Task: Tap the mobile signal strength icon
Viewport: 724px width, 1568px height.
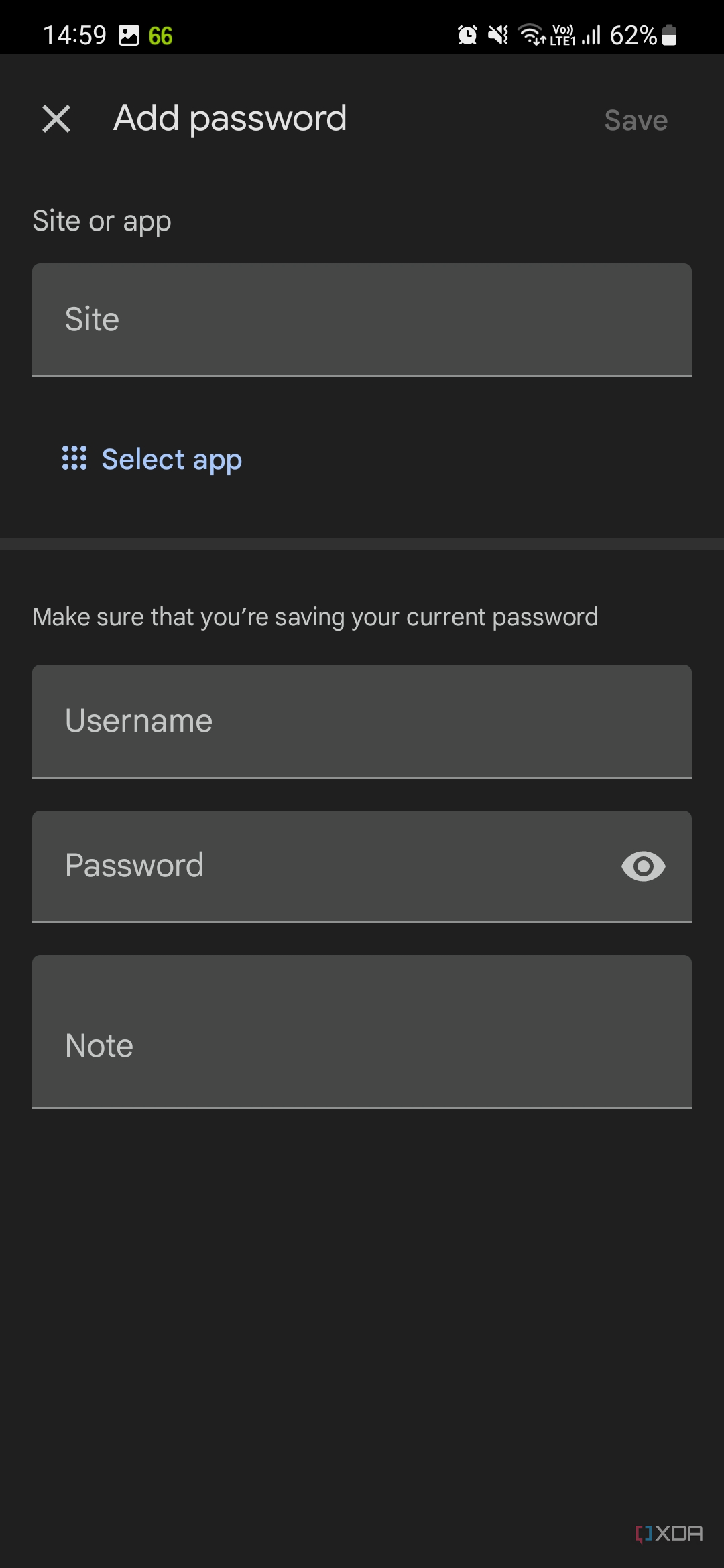Action: pyautogui.click(x=591, y=35)
